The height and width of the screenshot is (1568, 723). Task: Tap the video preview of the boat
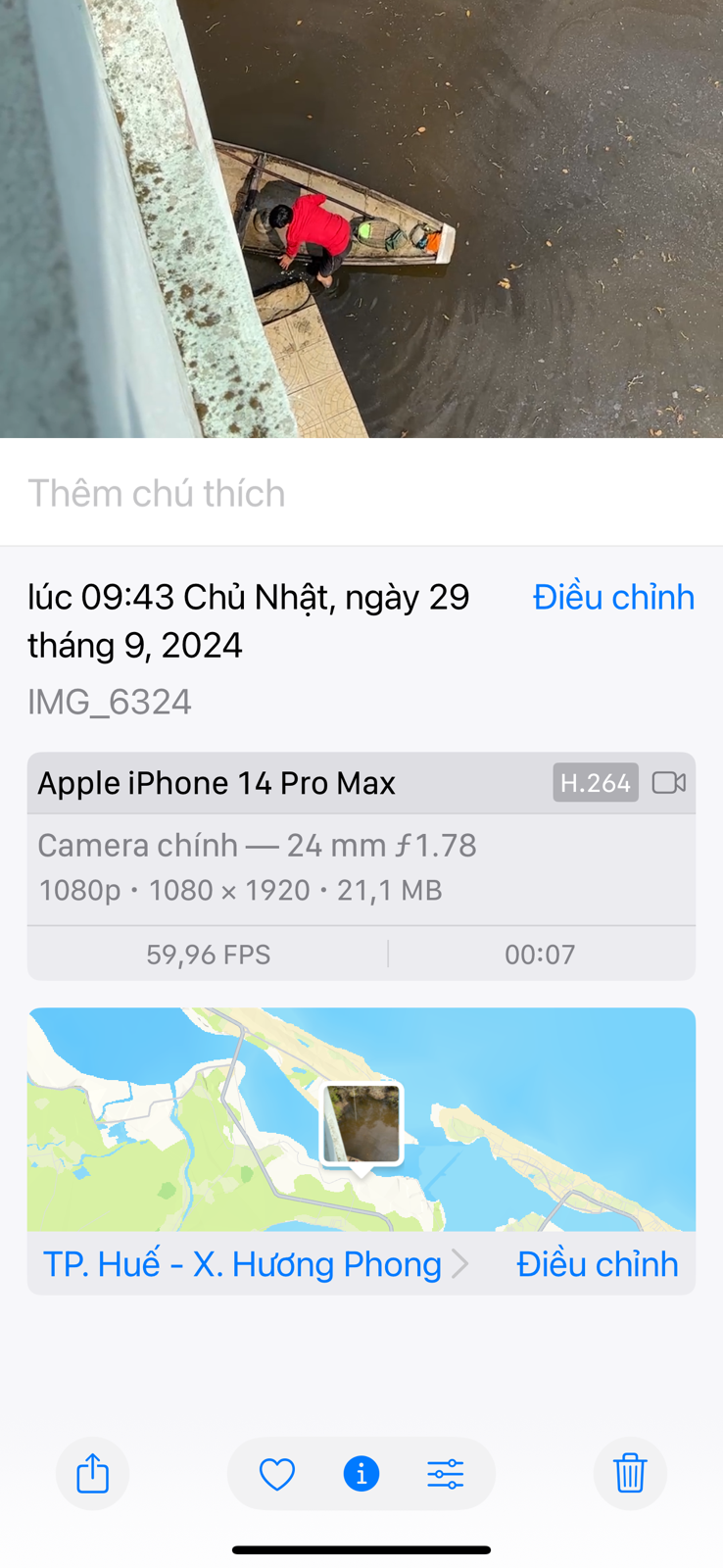tap(361, 218)
